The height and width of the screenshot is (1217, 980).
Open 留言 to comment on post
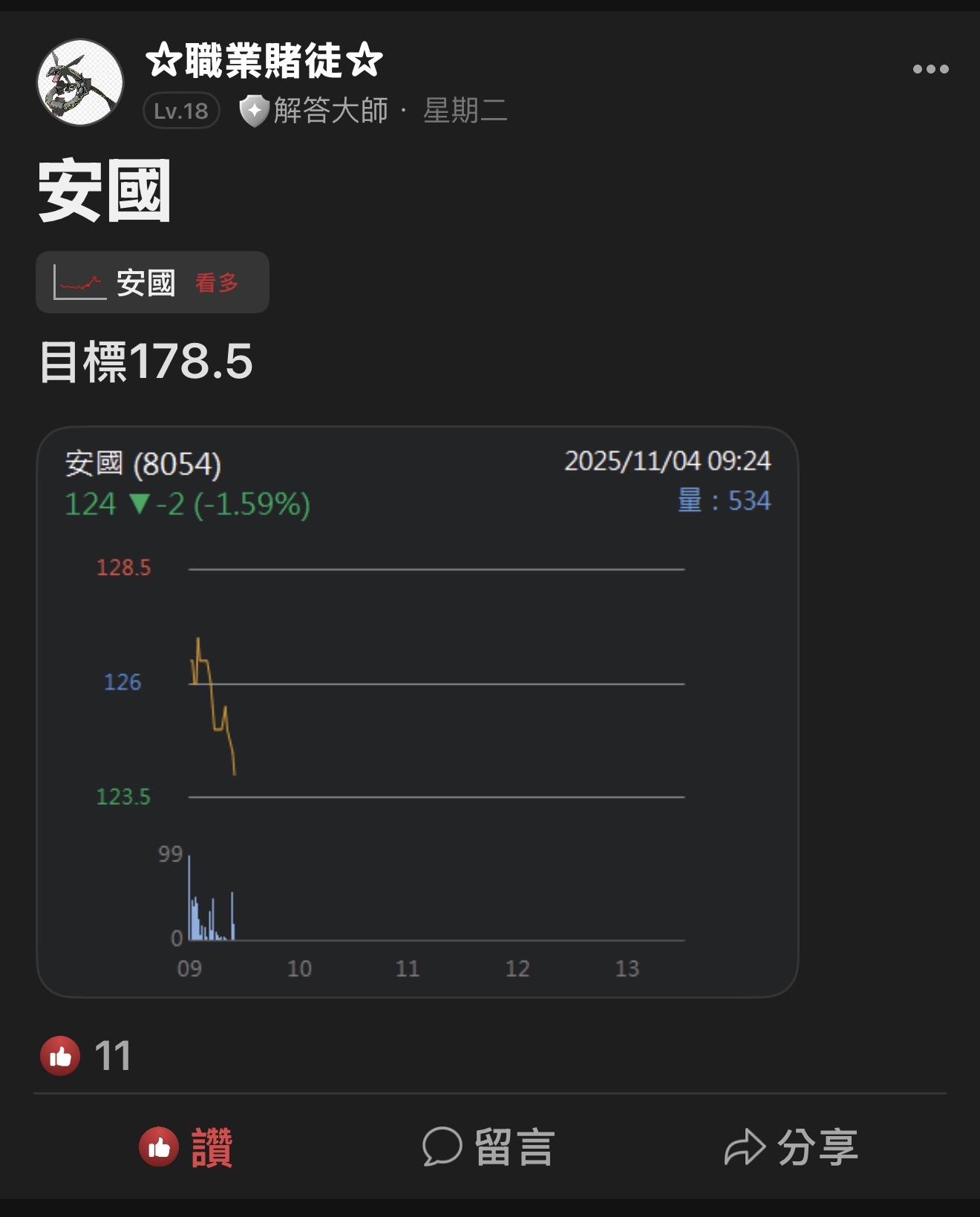coord(489,1147)
